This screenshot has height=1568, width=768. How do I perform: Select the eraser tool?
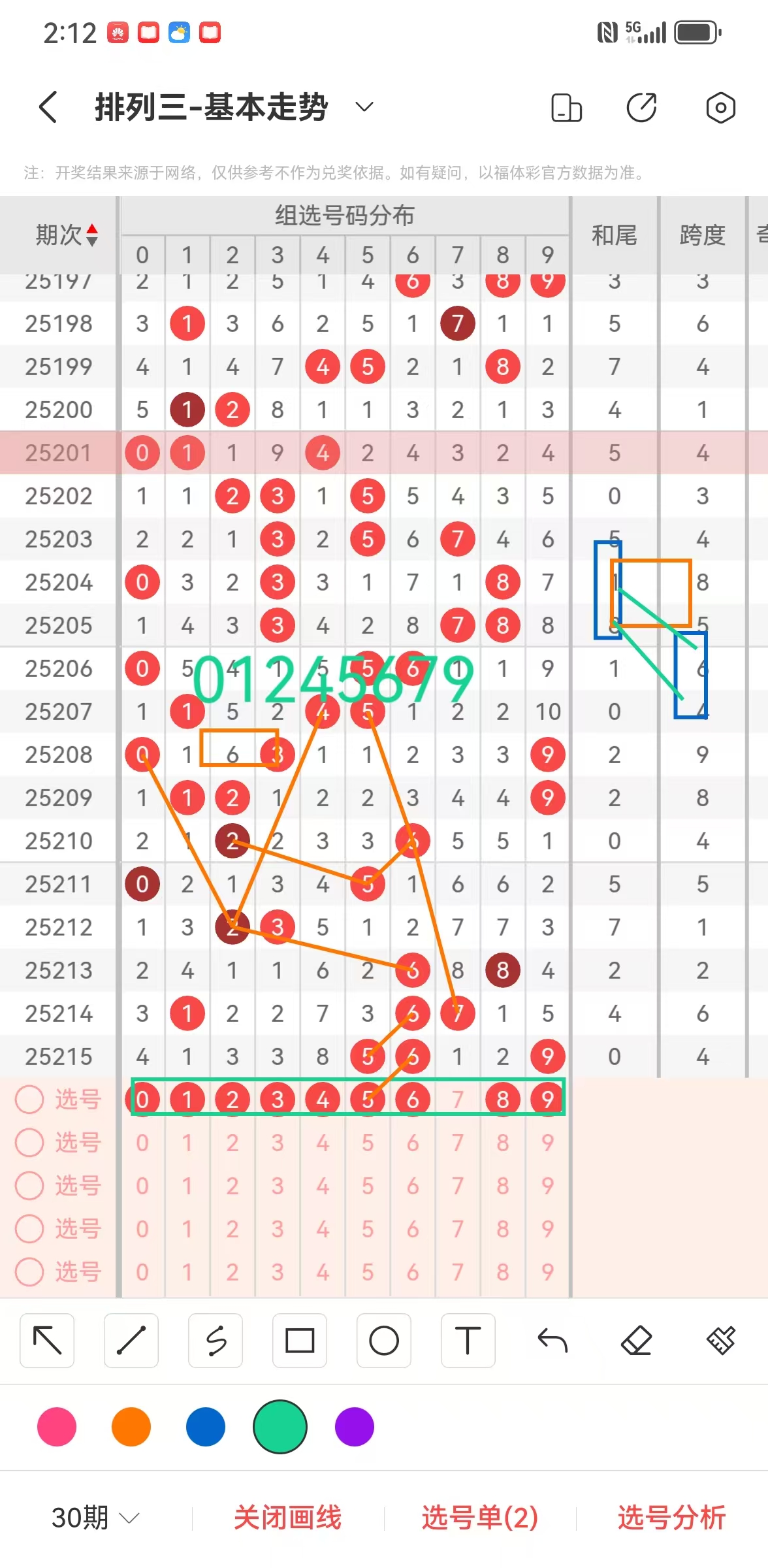click(x=637, y=1341)
